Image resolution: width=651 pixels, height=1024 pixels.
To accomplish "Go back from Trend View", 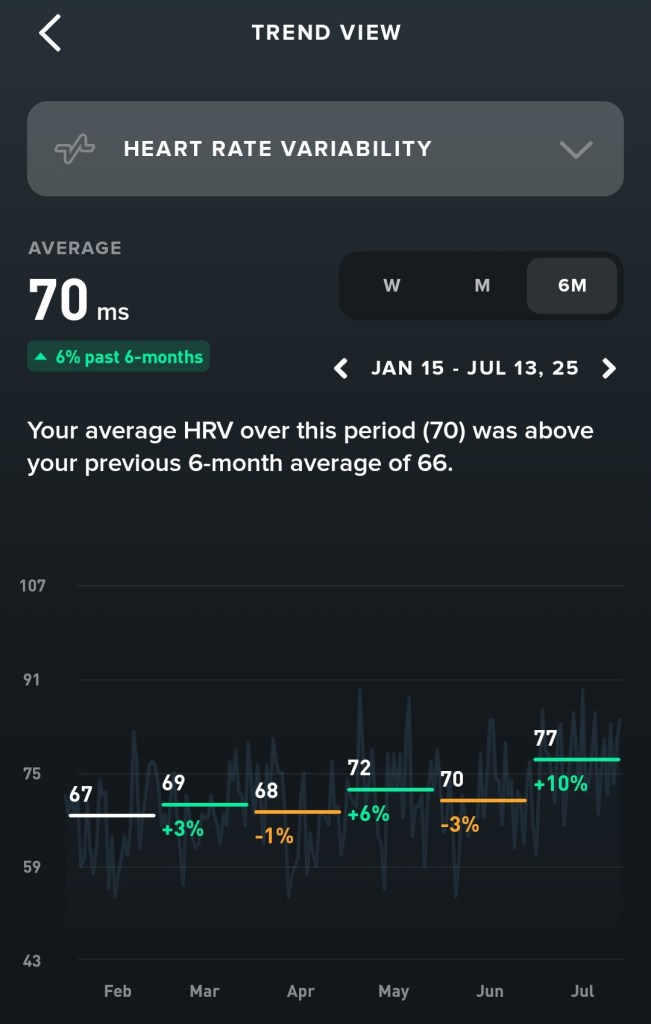I will 50,33.
